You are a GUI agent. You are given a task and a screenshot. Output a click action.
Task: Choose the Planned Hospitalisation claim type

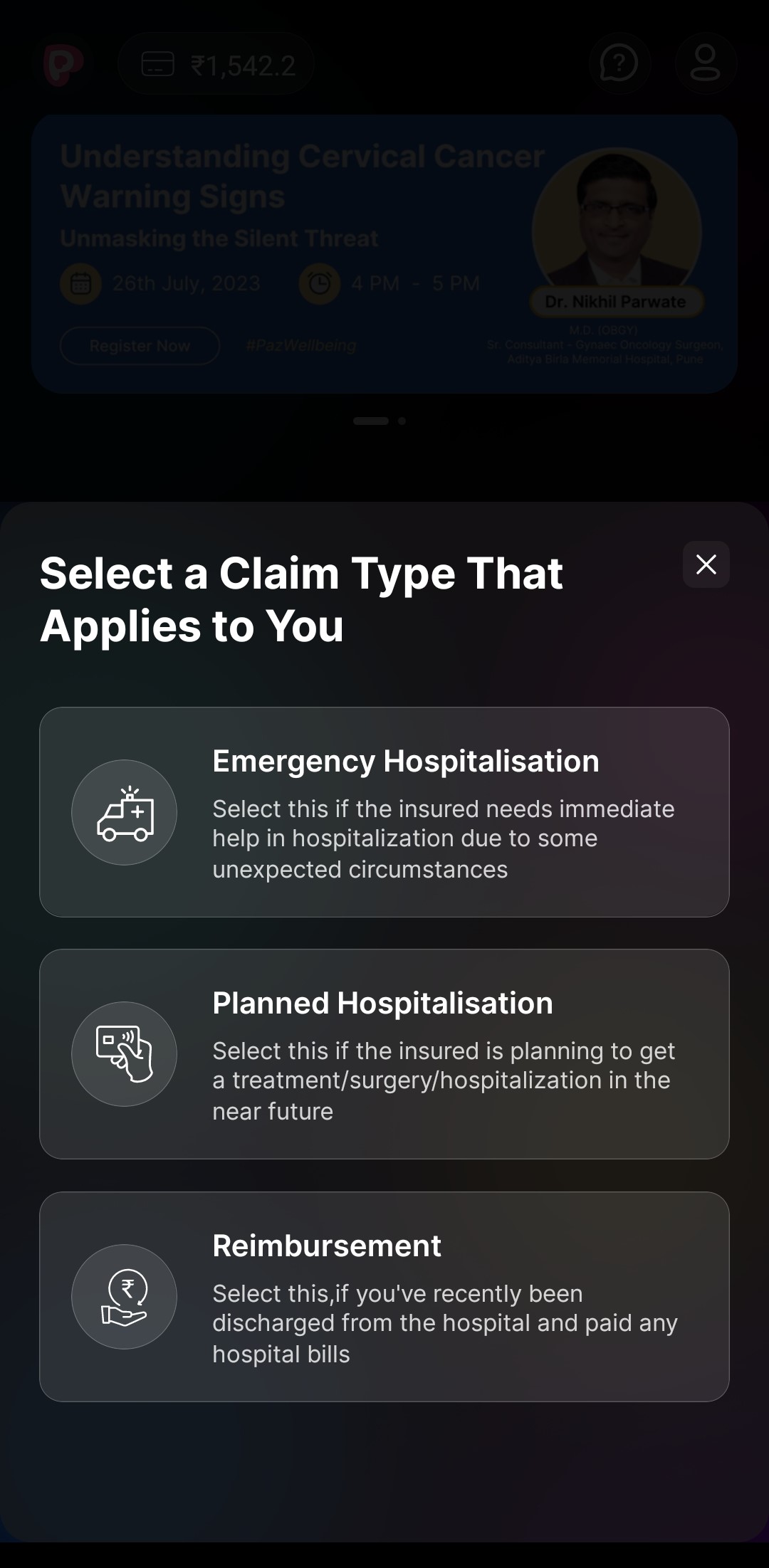pyautogui.click(x=384, y=1053)
